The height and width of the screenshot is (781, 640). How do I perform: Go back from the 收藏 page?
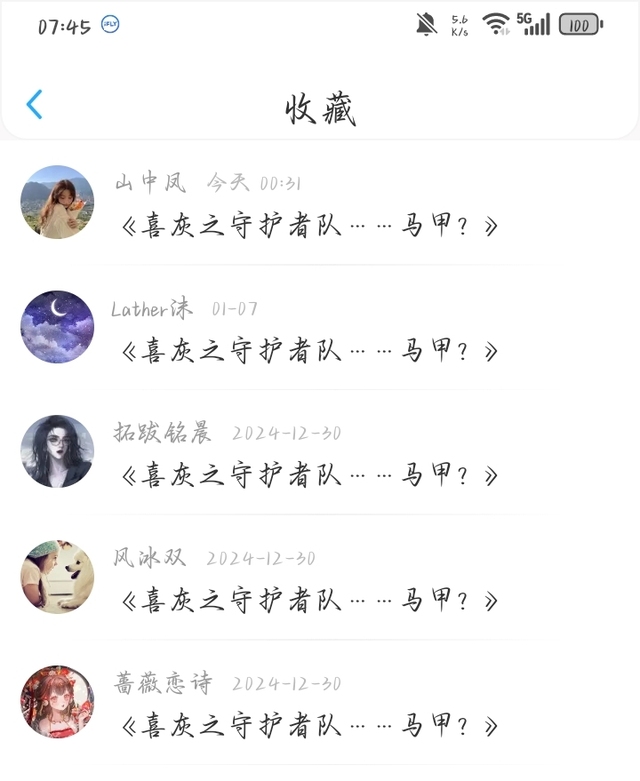tap(34, 104)
